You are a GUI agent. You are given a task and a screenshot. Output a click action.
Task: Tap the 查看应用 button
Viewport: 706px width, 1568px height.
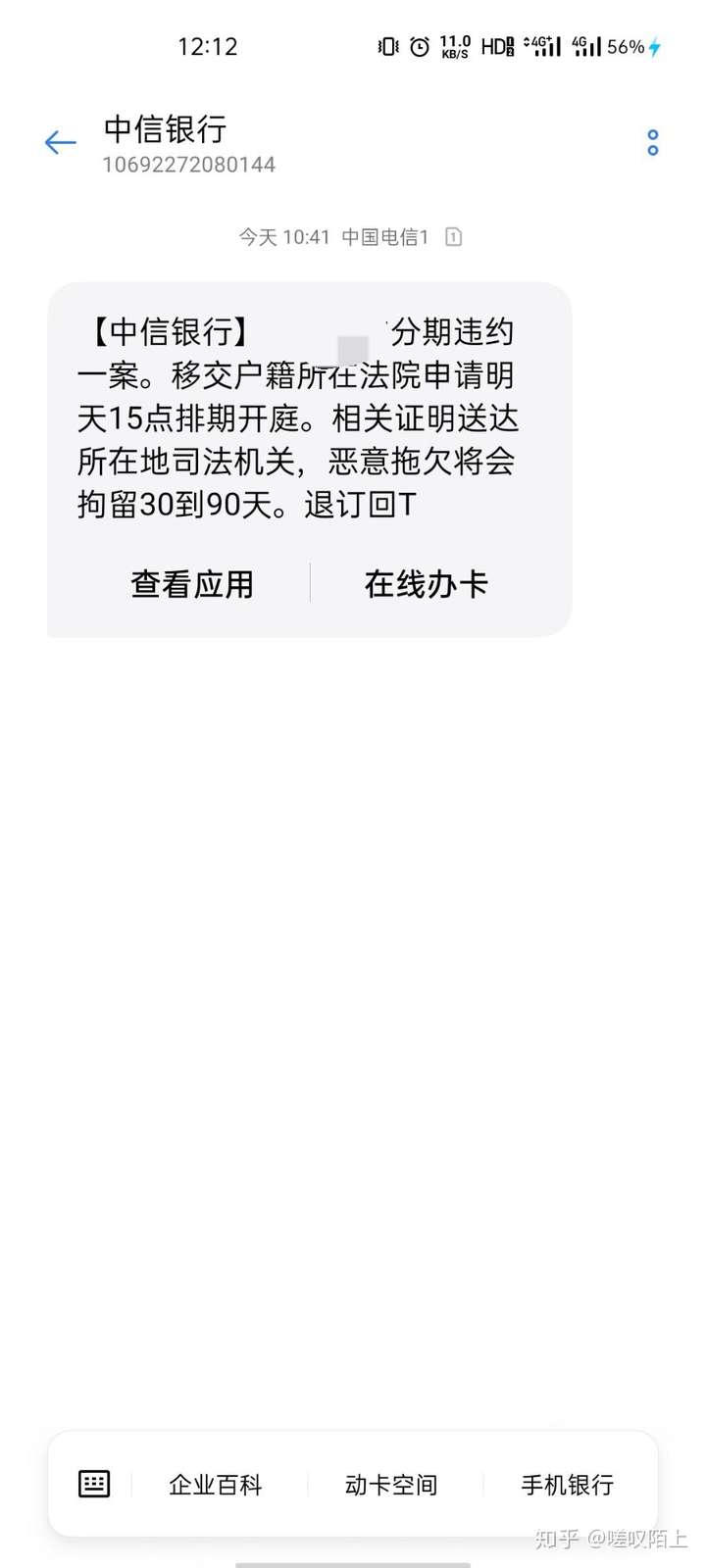click(x=192, y=584)
